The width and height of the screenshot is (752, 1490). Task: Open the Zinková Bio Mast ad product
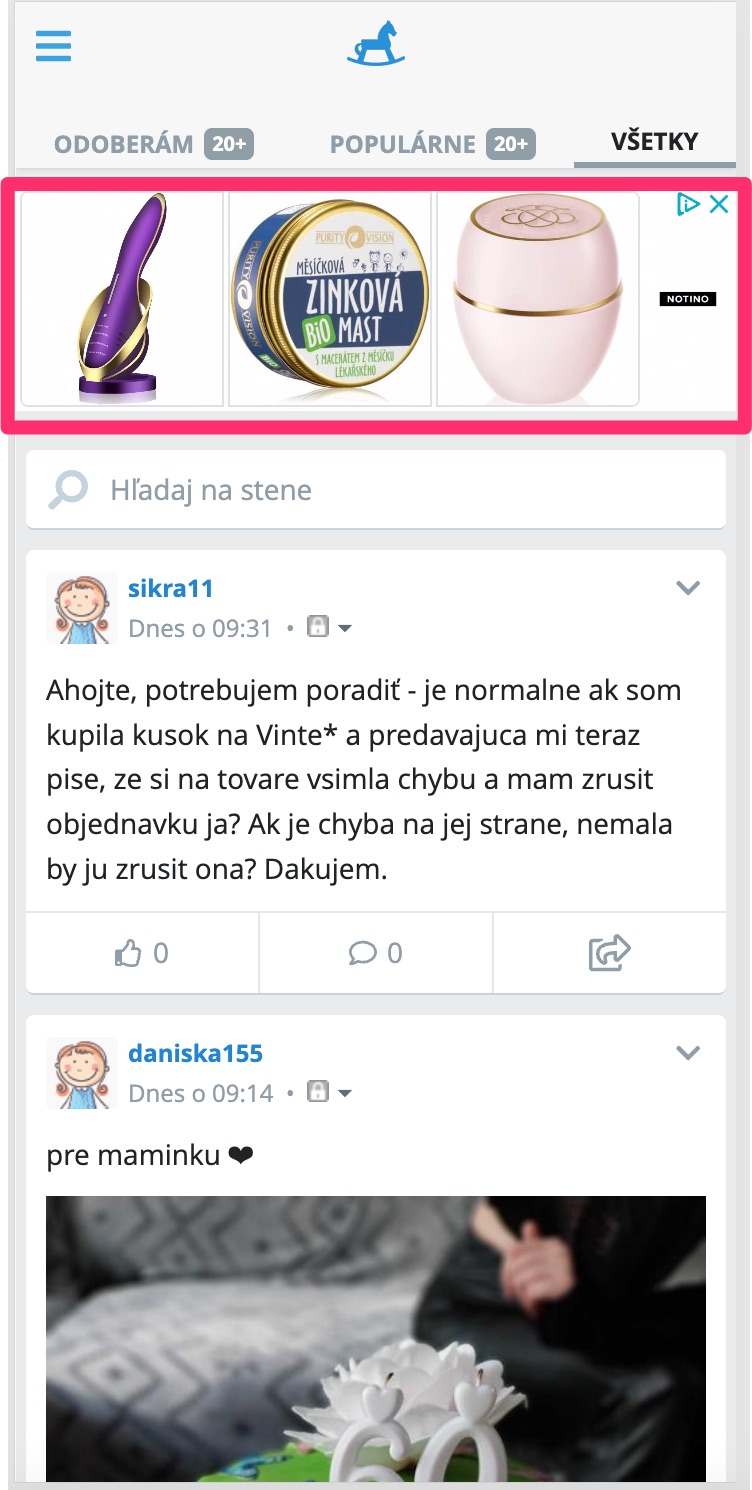pyautogui.click(x=330, y=299)
